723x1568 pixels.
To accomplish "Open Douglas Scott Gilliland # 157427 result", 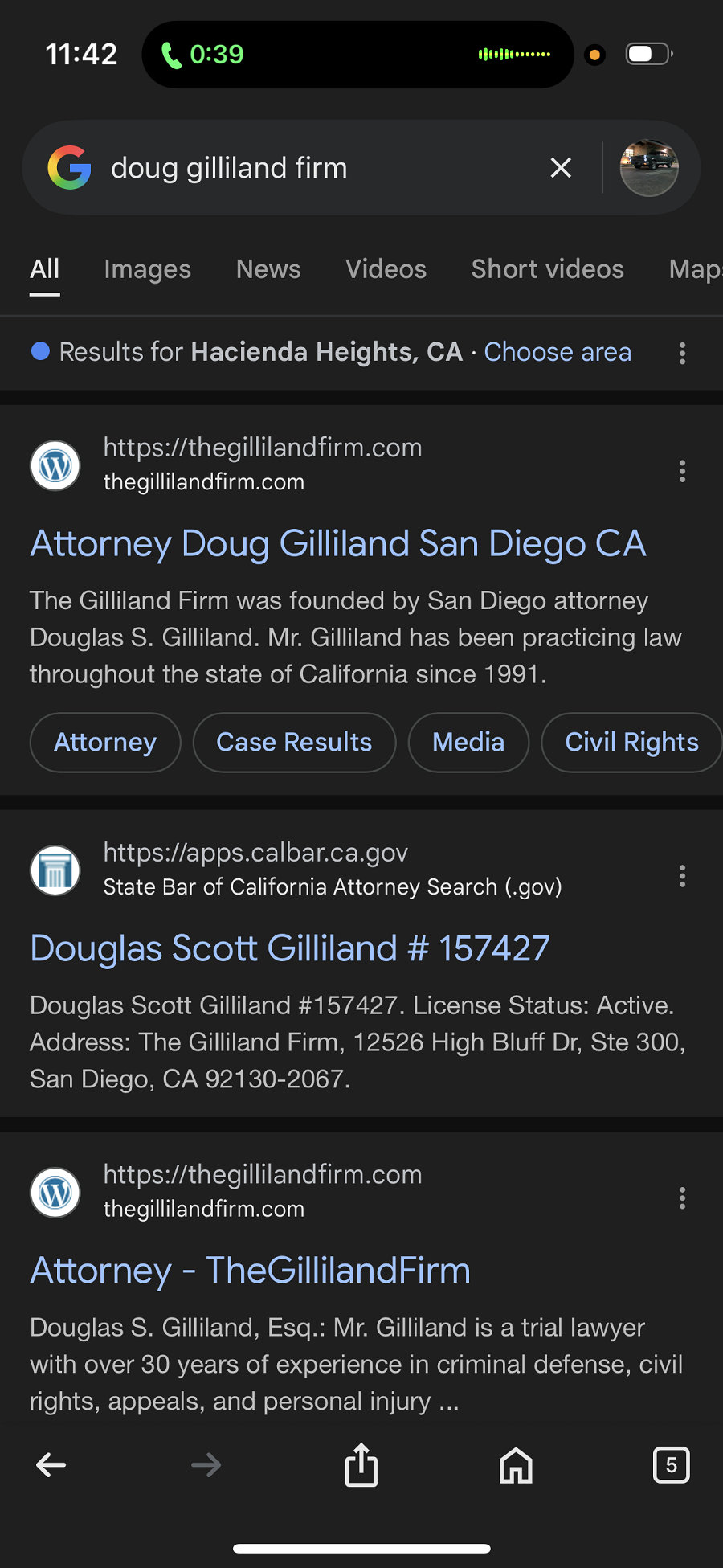I will (290, 948).
